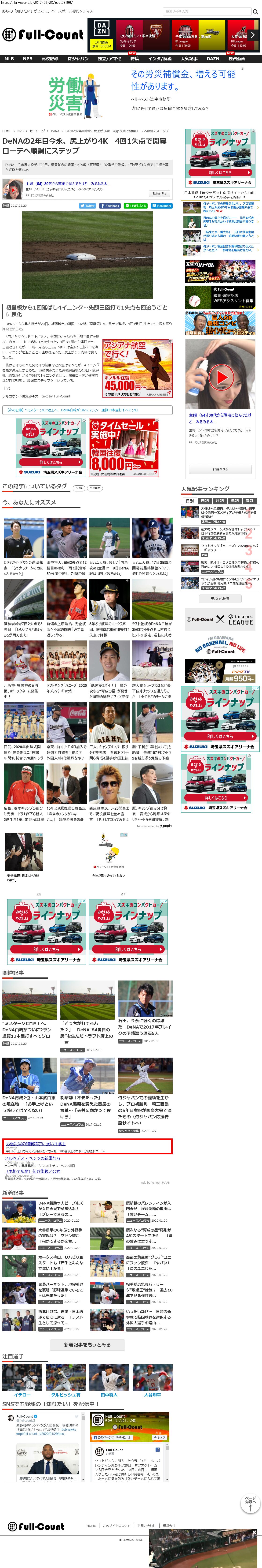The width and height of the screenshot is (262, 1568).
Task: Share article via Twitter button
Action: click(87, 206)
